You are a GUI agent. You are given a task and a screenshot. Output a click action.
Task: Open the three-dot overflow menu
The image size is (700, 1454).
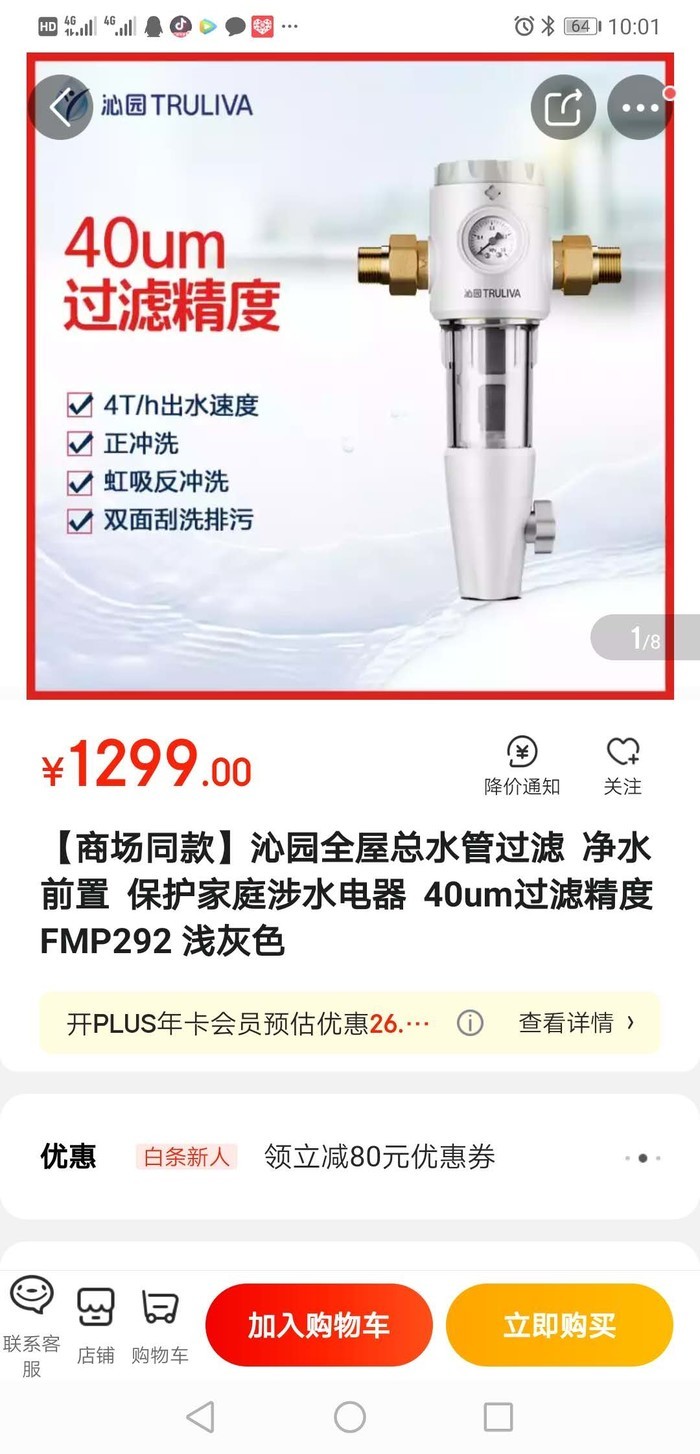tap(639, 107)
